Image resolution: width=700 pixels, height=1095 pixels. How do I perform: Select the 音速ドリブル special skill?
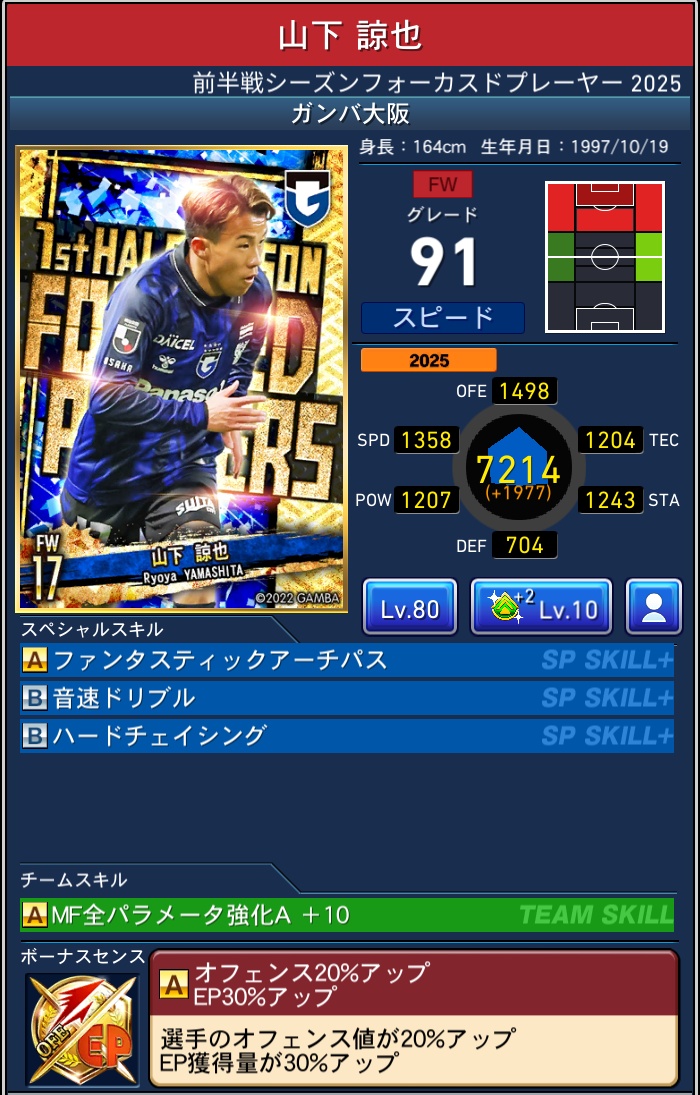(346, 698)
